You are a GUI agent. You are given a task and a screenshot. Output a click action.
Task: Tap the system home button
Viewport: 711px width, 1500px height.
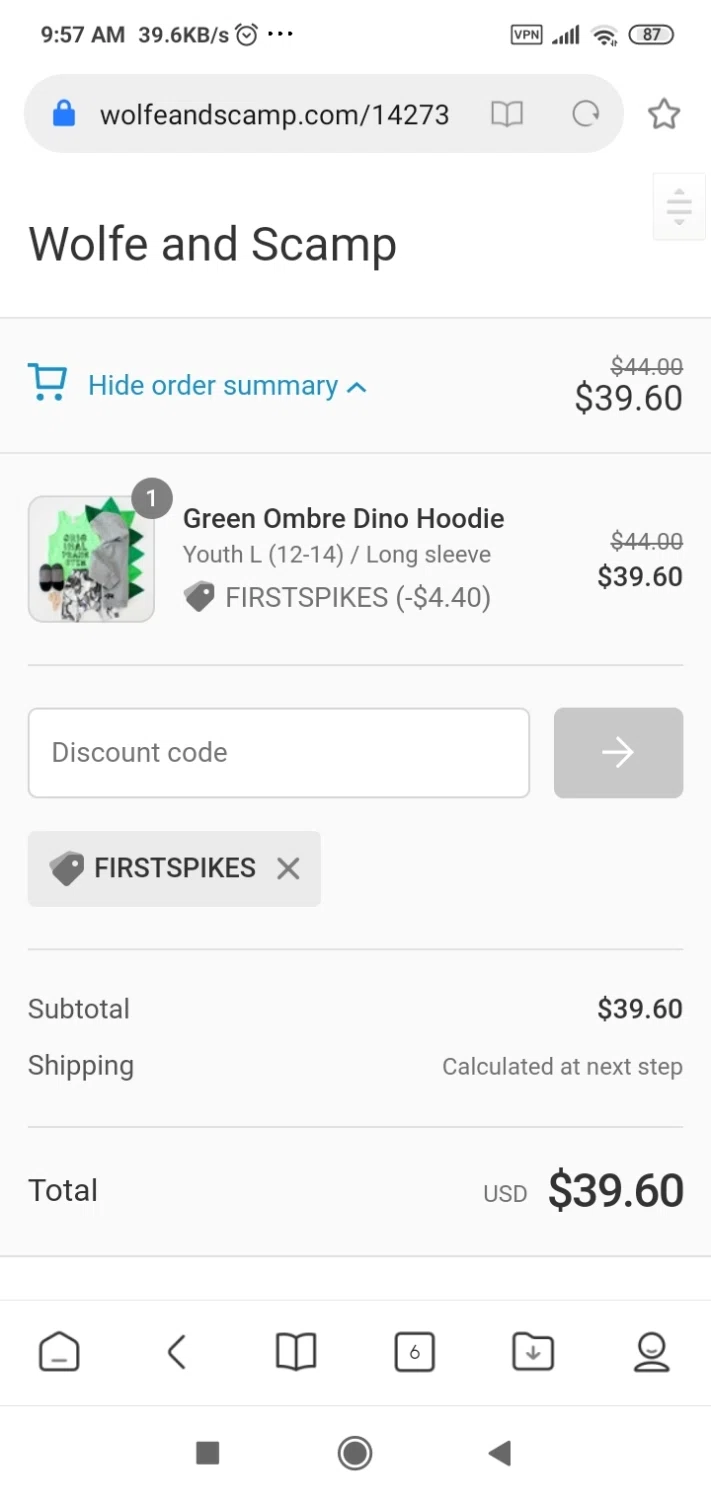pos(355,1453)
